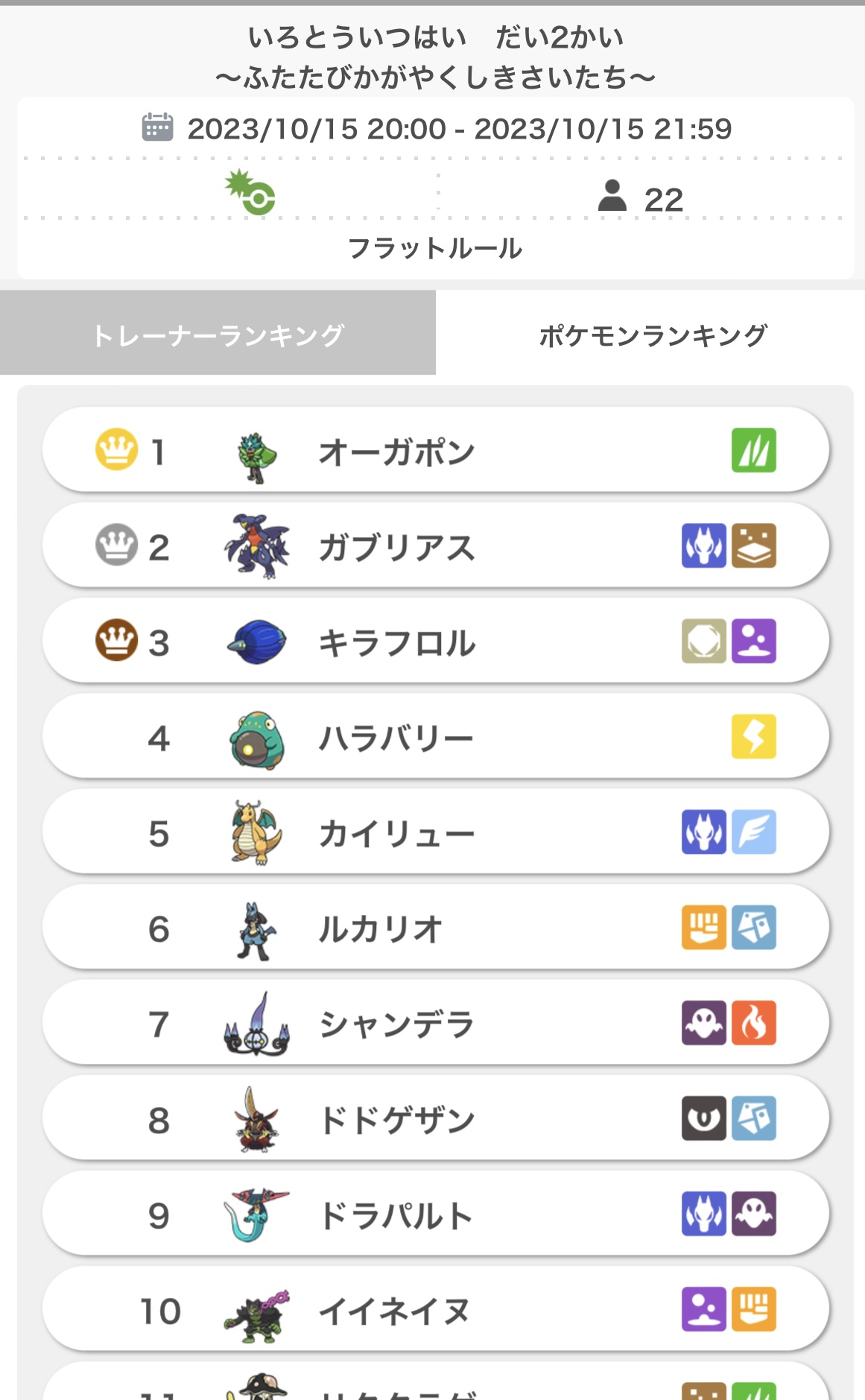
Task: Open the オーガポン ranking row
Action: coord(435,451)
